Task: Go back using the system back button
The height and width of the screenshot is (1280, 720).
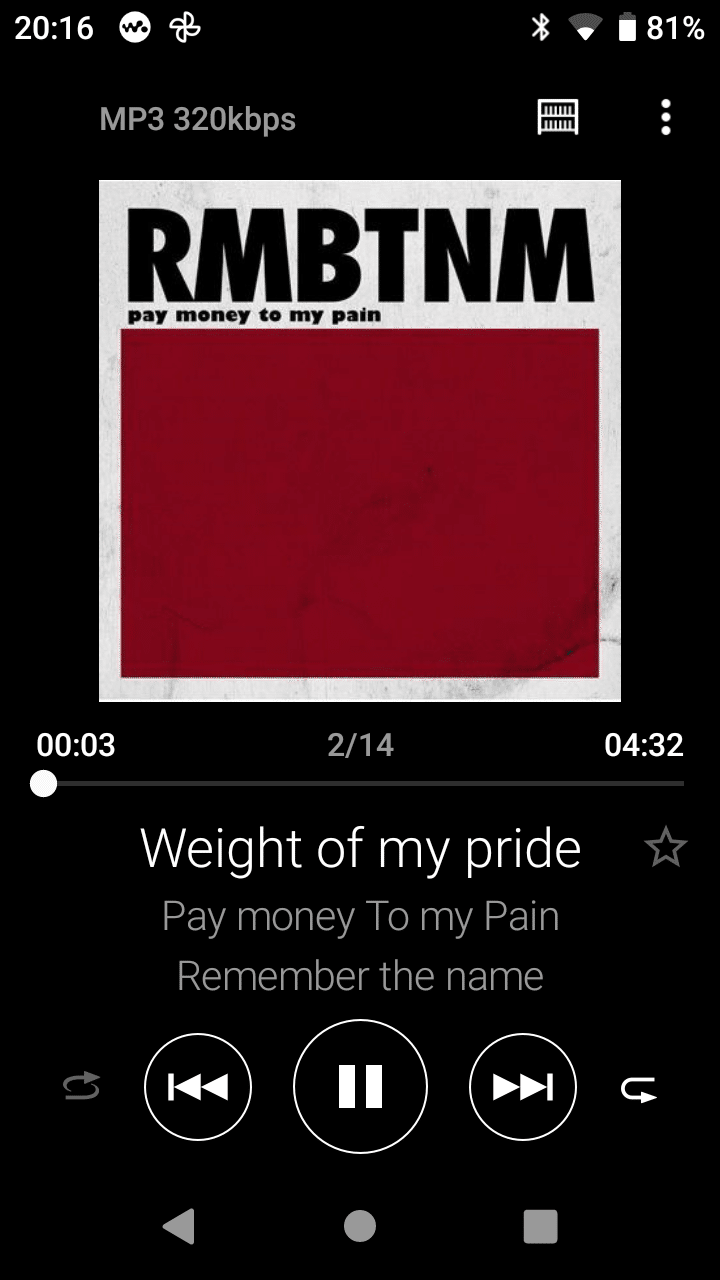Action: point(179,1226)
